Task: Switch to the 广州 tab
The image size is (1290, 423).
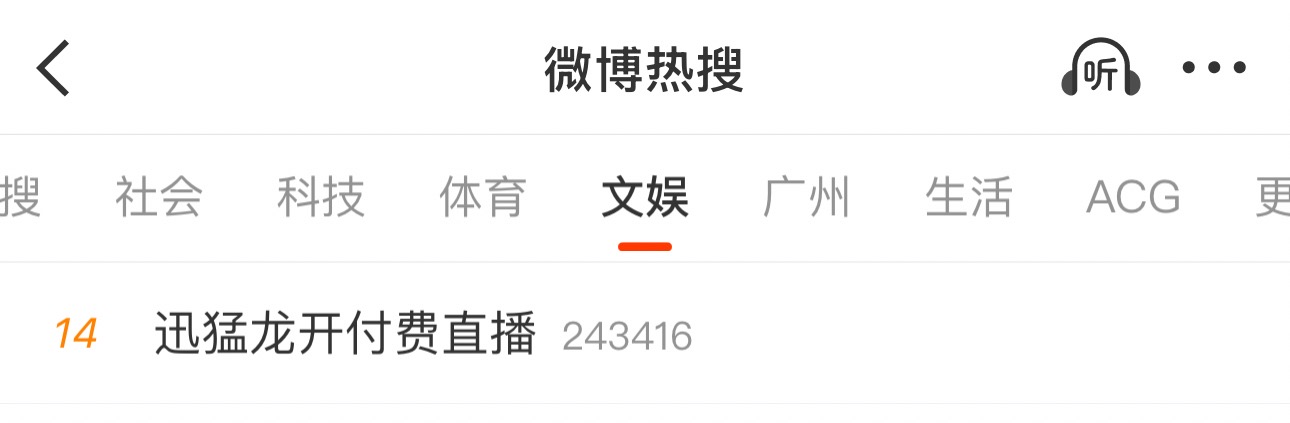Action: click(x=806, y=197)
